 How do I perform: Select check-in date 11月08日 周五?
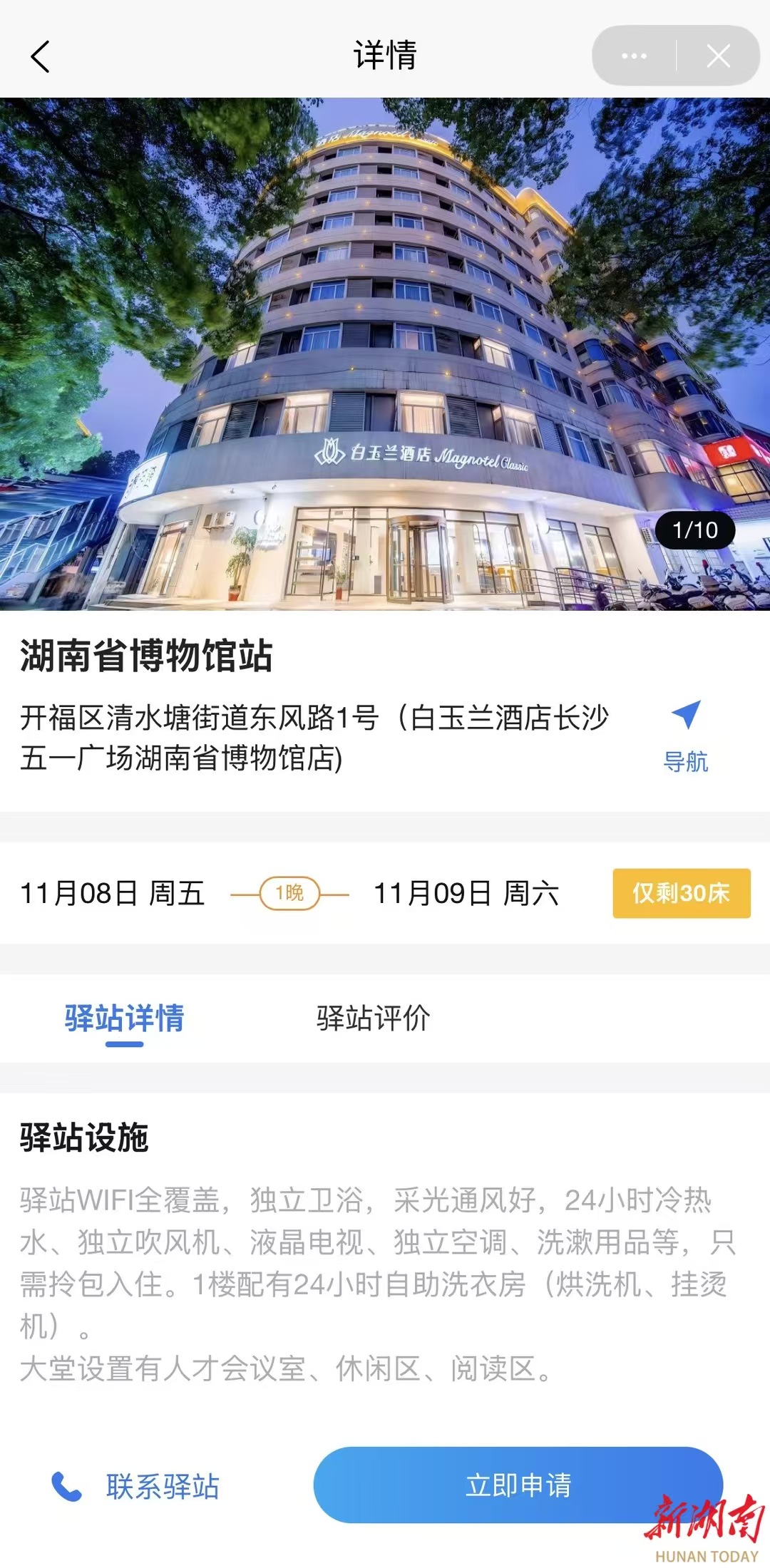(113, 893)
